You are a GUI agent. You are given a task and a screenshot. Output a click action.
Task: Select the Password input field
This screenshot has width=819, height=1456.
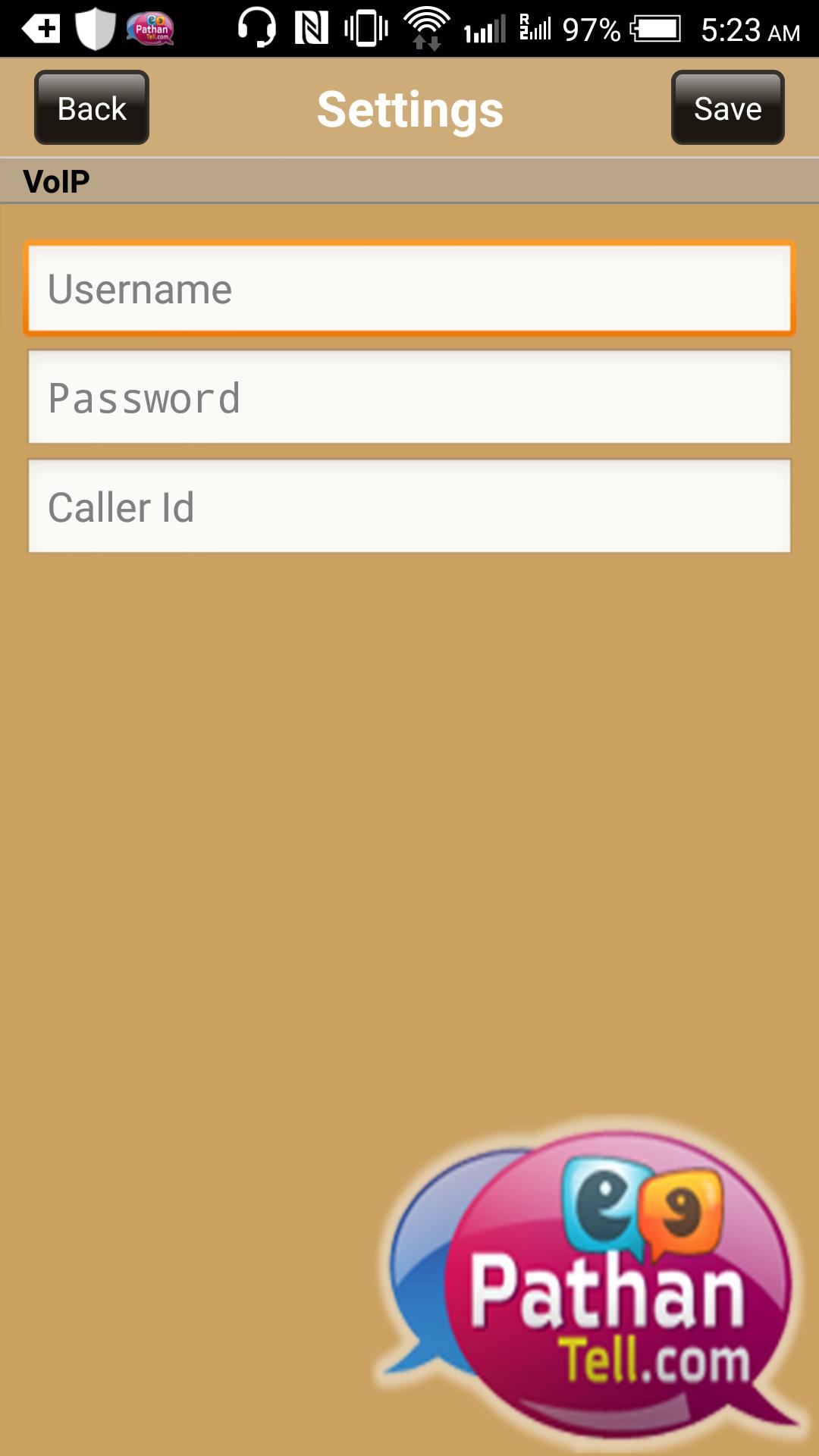click(409, 397)
